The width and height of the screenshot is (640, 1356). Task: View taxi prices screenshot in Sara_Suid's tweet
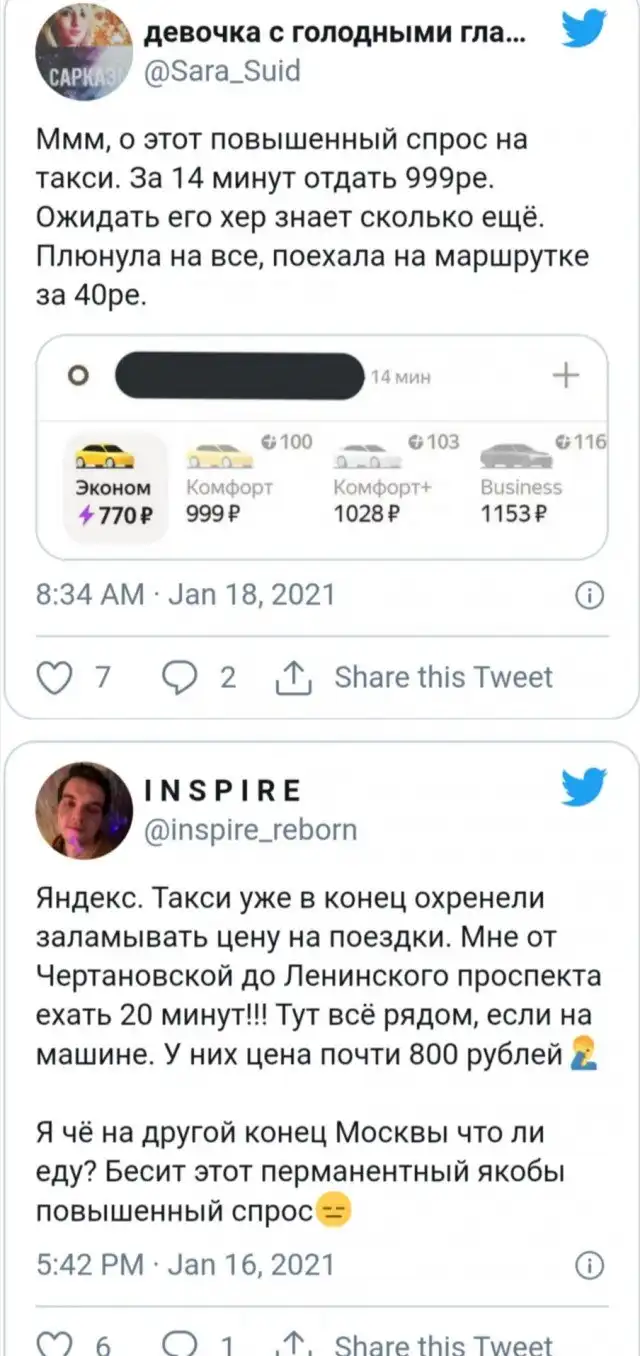click(x=322, y=446)
